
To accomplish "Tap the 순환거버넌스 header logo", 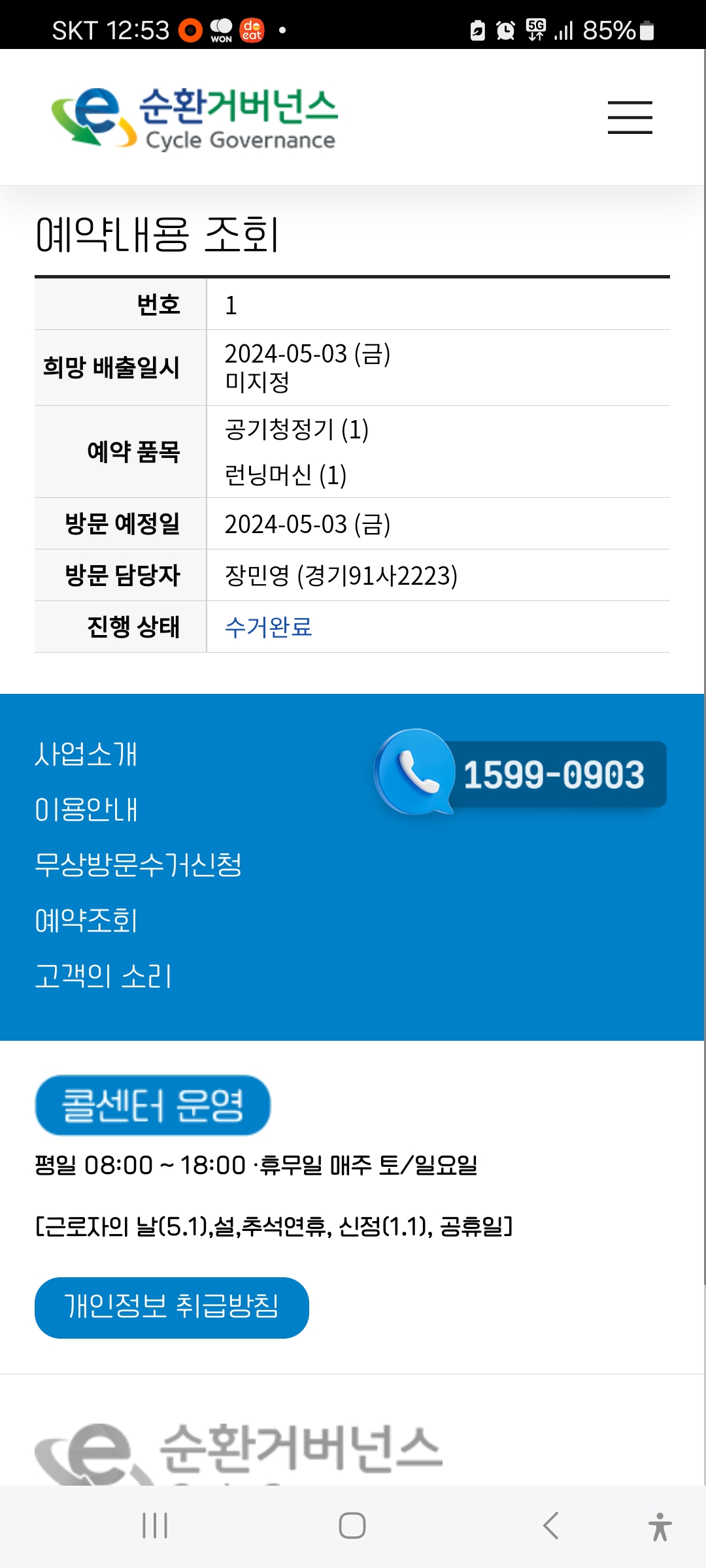I will click(x=195, y=118).
